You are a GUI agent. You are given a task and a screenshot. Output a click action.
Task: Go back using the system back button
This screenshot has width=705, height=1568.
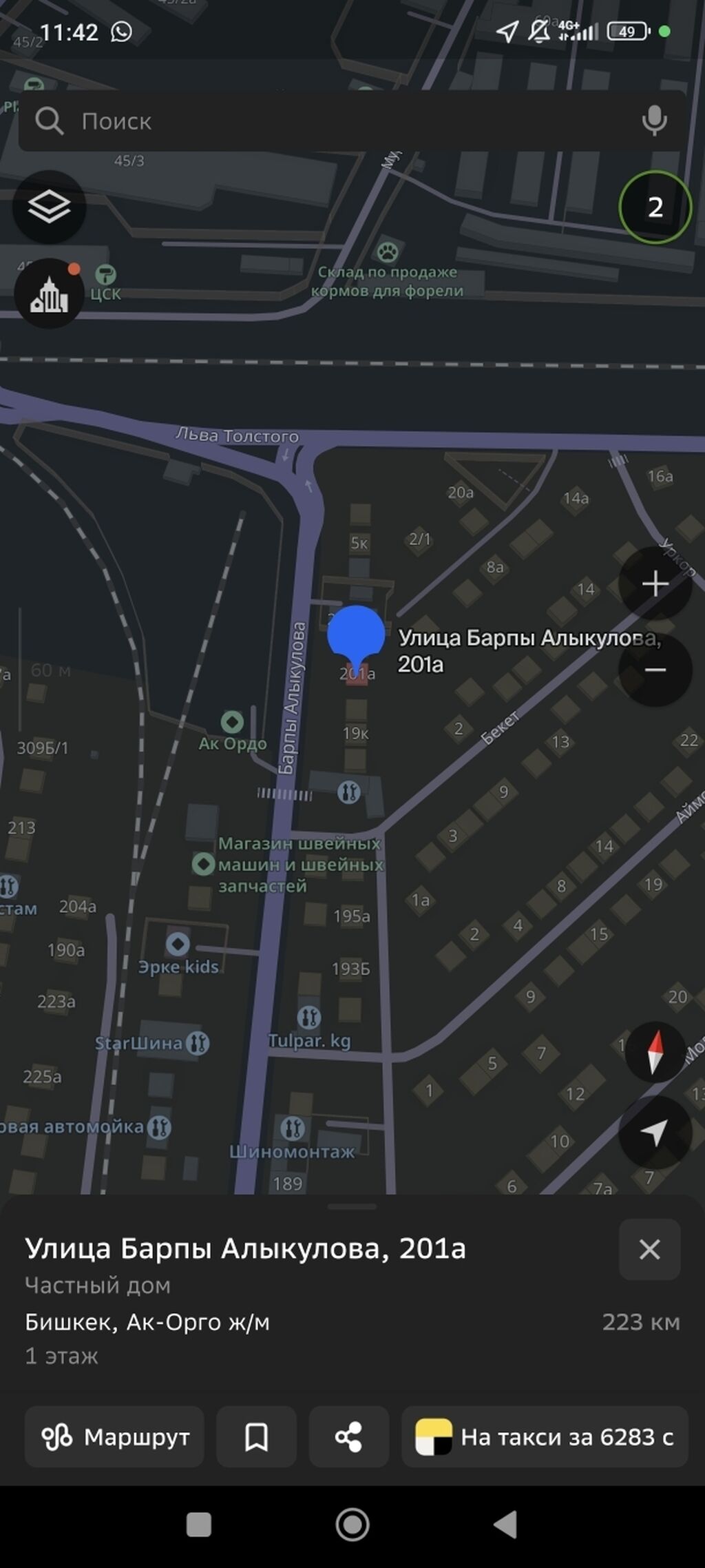(x=505, y=1524)
